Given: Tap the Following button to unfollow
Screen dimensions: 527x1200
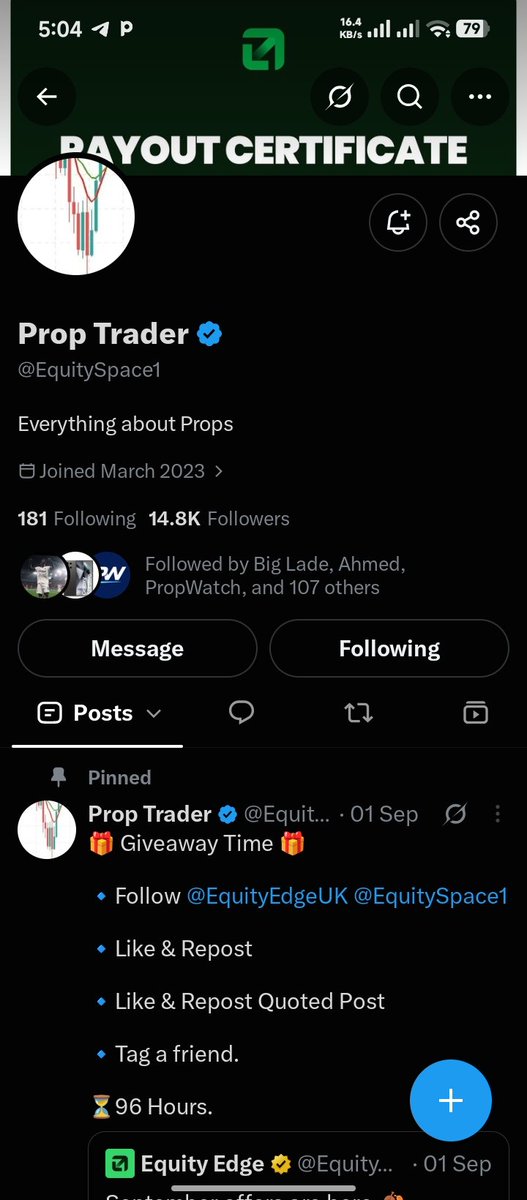Looking at the screenshot, I should click(x=389, y=648).
